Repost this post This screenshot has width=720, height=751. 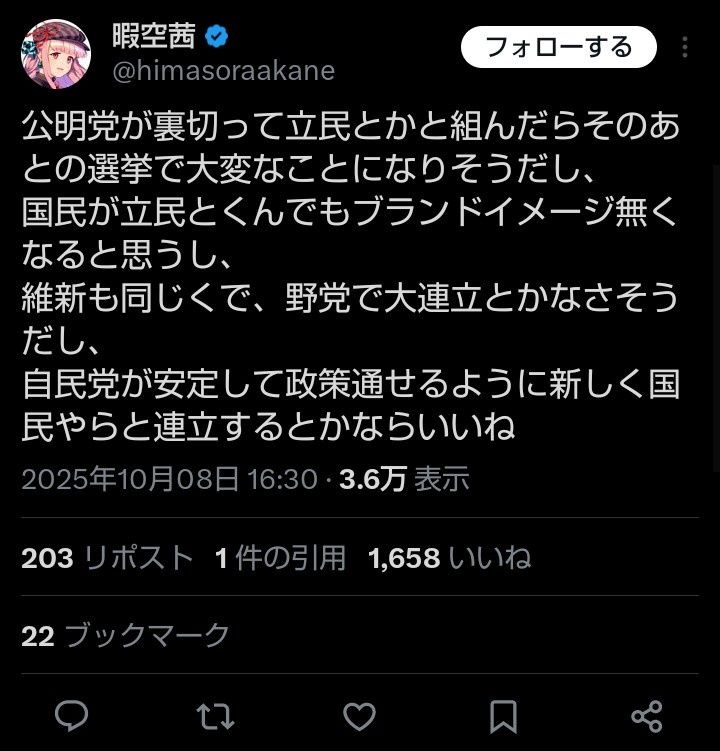click(215, 715)
